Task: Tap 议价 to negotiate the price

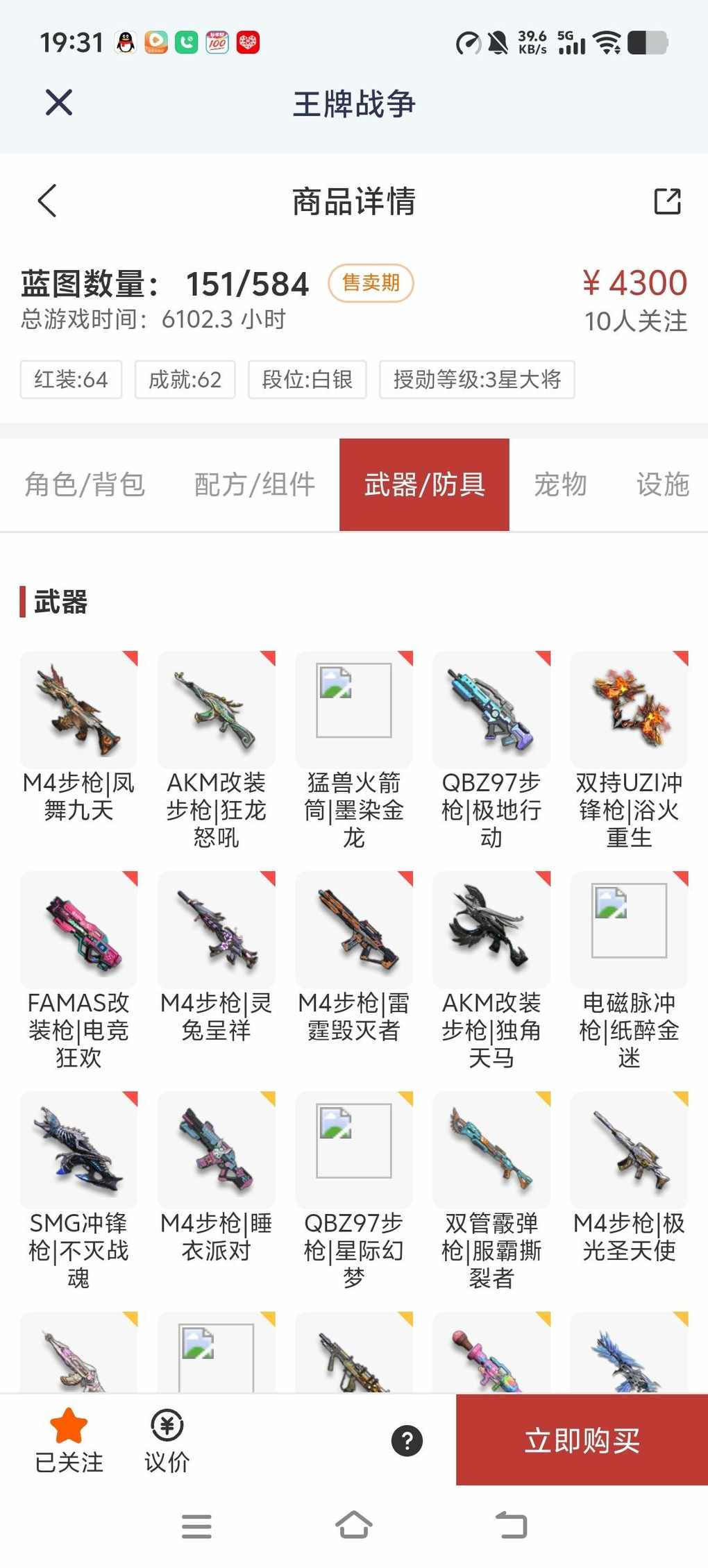Action: 167,1440
